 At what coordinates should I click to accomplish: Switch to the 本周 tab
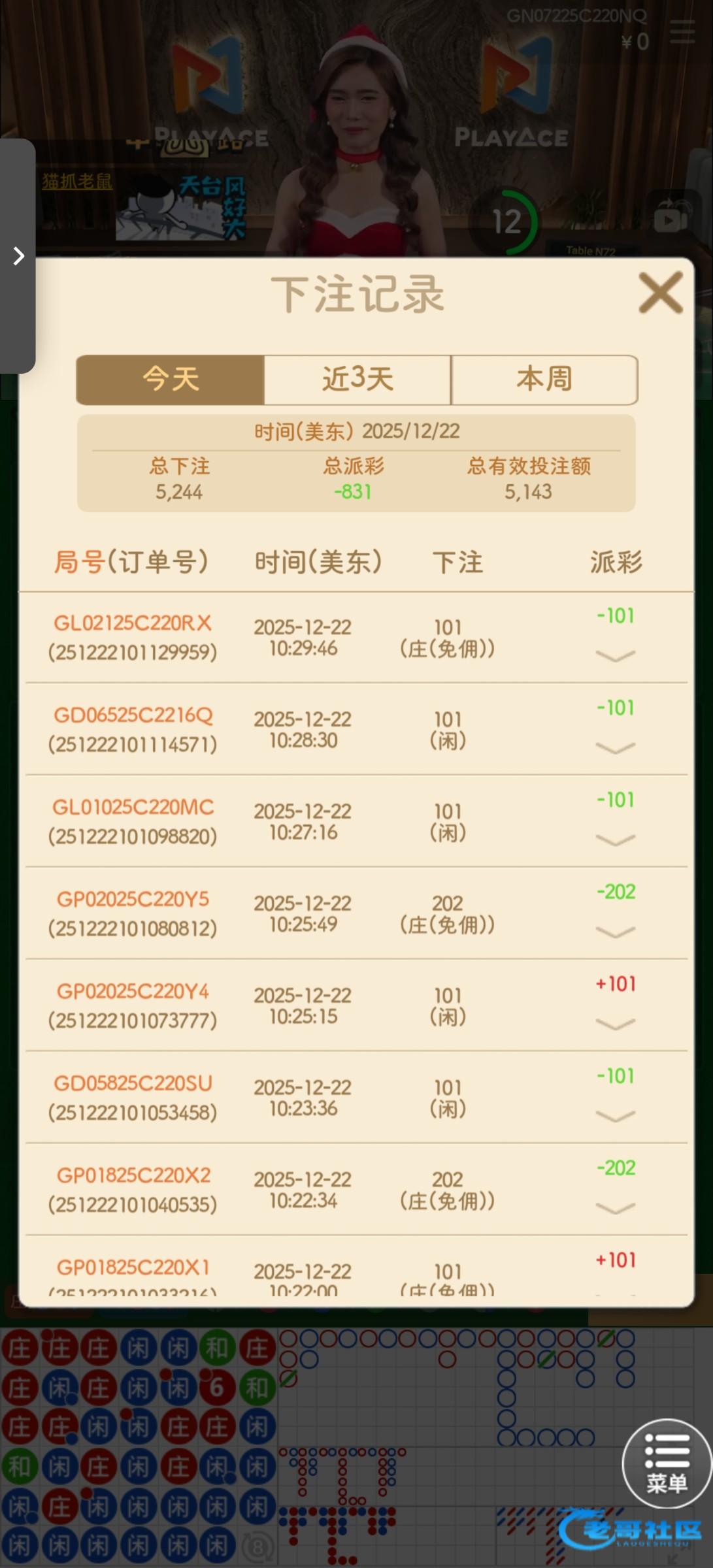pos(544,380)
